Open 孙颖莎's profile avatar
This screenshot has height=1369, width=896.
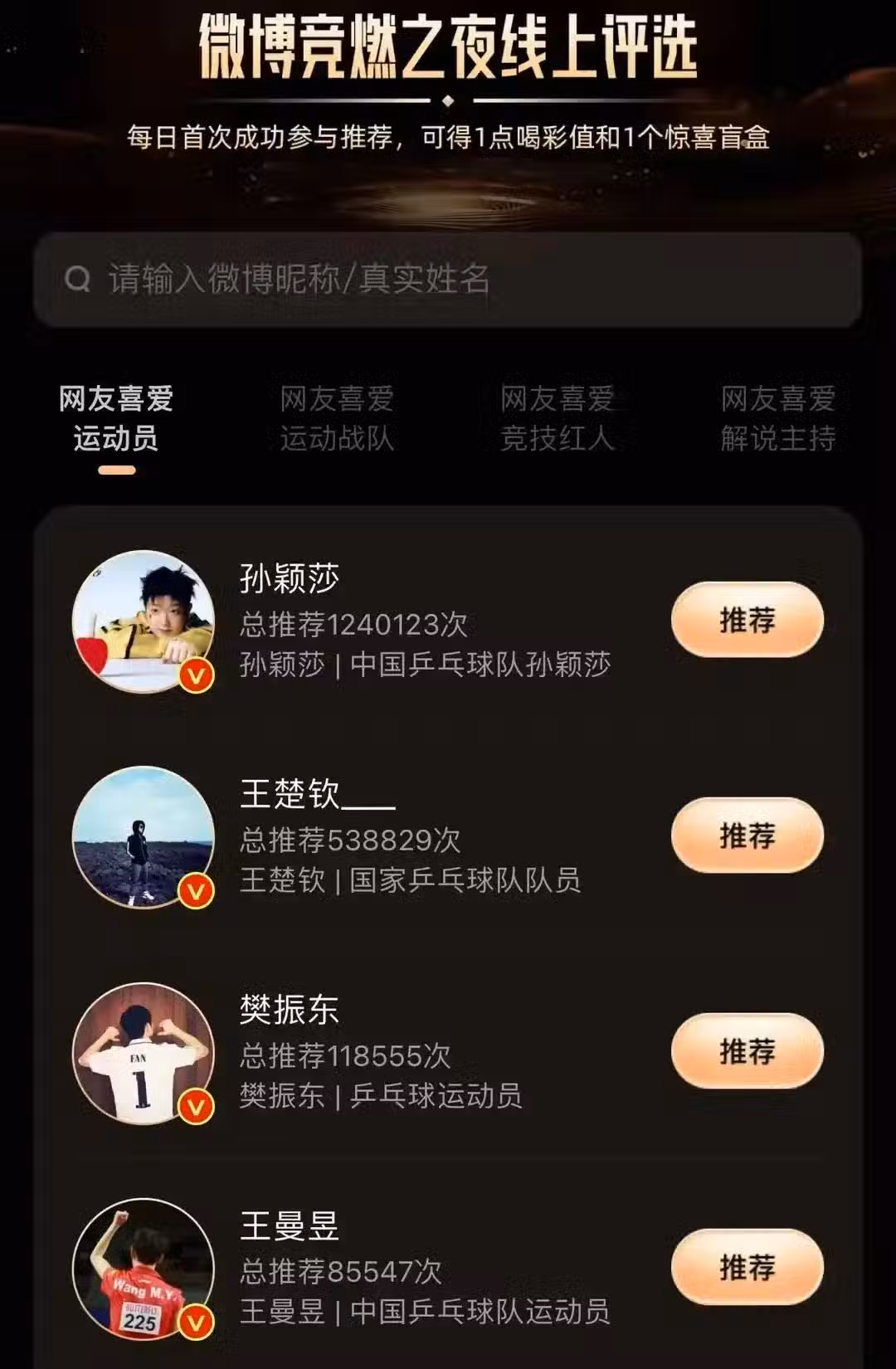tap(143, 621)
